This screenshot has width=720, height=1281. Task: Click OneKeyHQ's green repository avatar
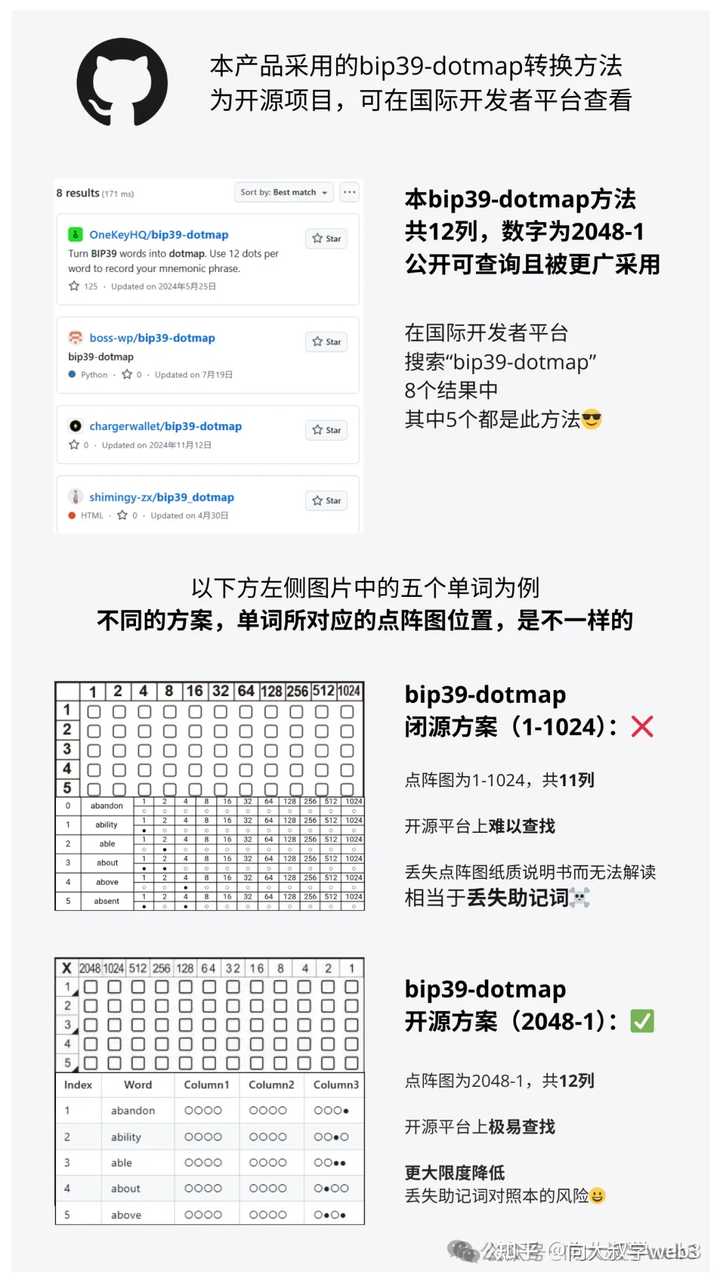[x=74, y=234]
